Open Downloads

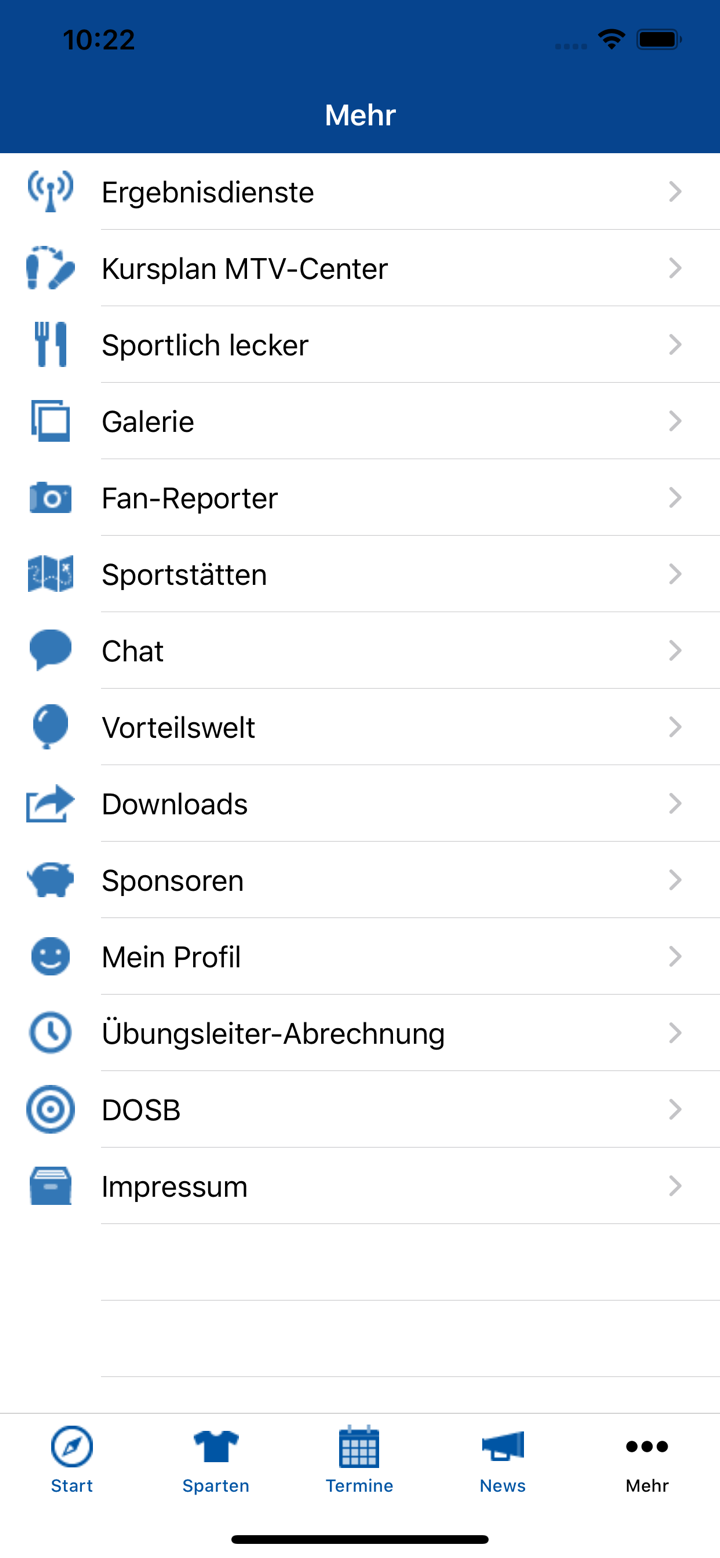[360, 803]
